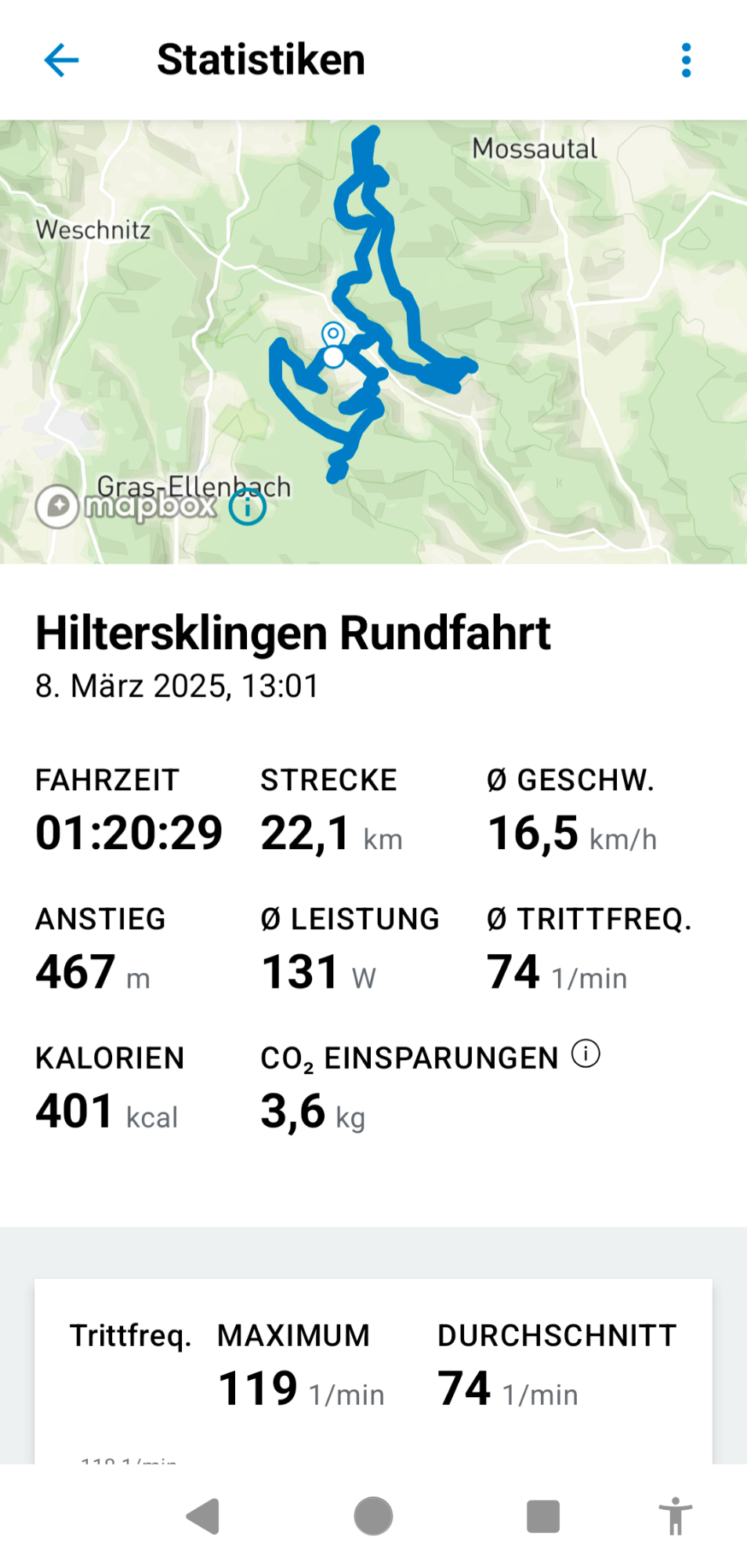Show info about CO₂ Einsparungen
The height and width of the screenshot is (1568, 747).
coord(586,1054)
